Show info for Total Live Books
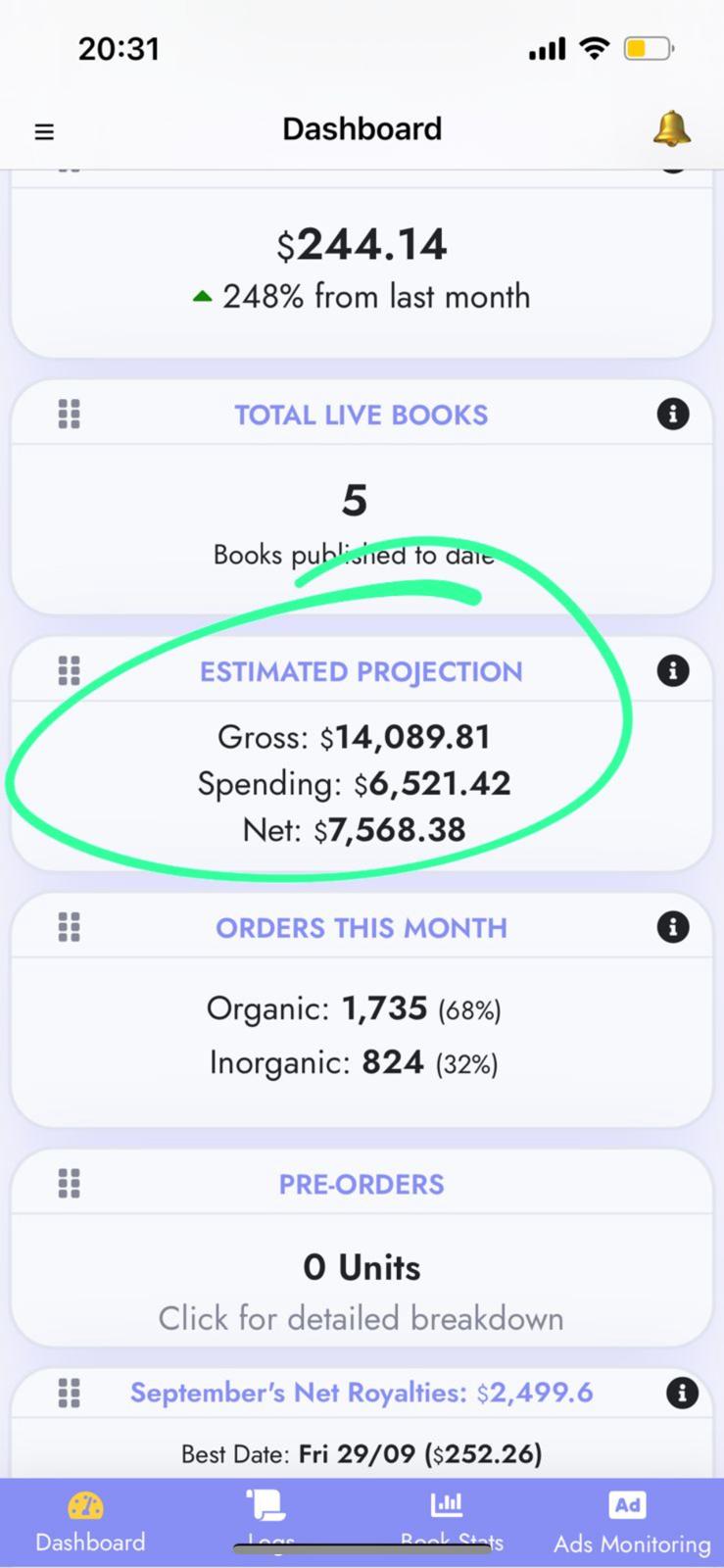The image size is (724, 1568). click(672, 415)
